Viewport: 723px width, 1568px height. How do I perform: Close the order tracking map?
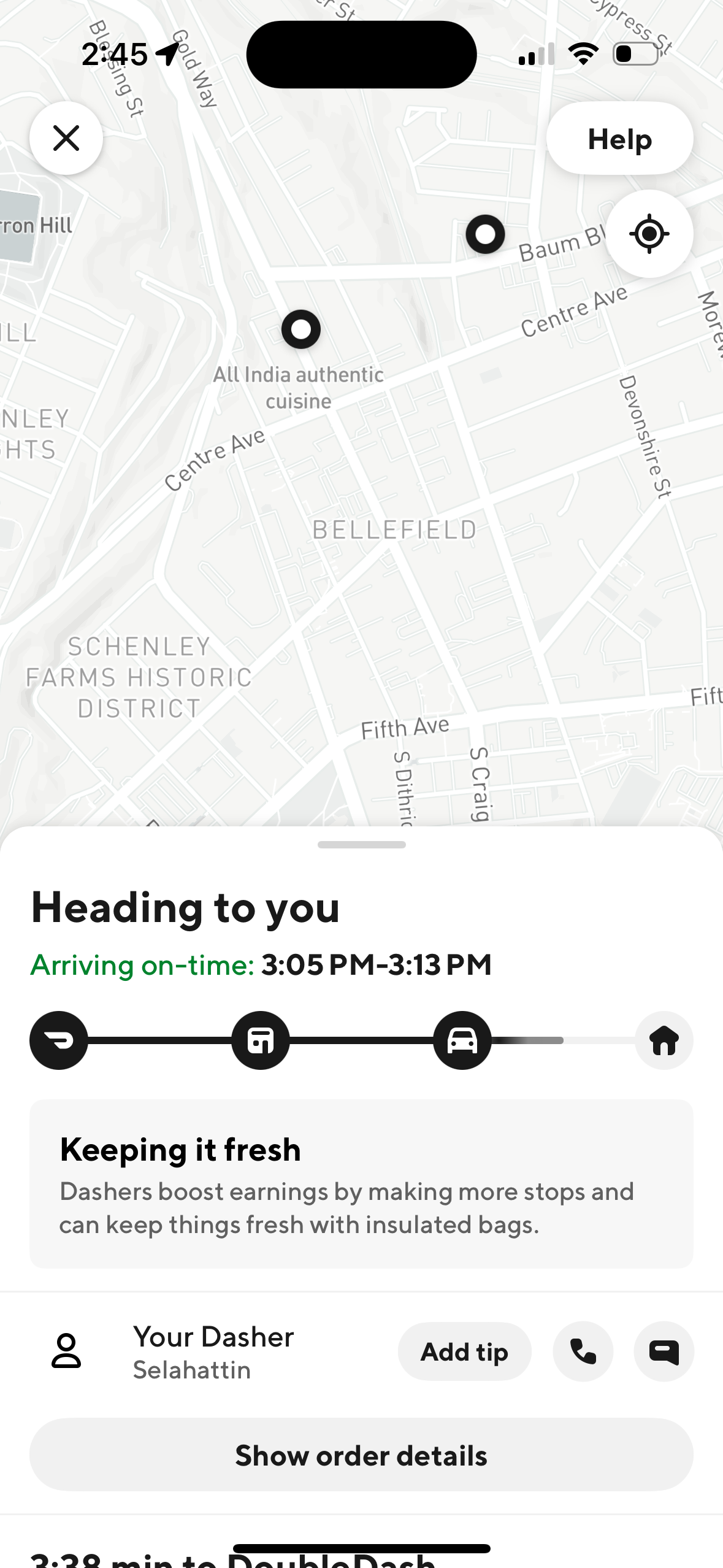click(66, 139)
